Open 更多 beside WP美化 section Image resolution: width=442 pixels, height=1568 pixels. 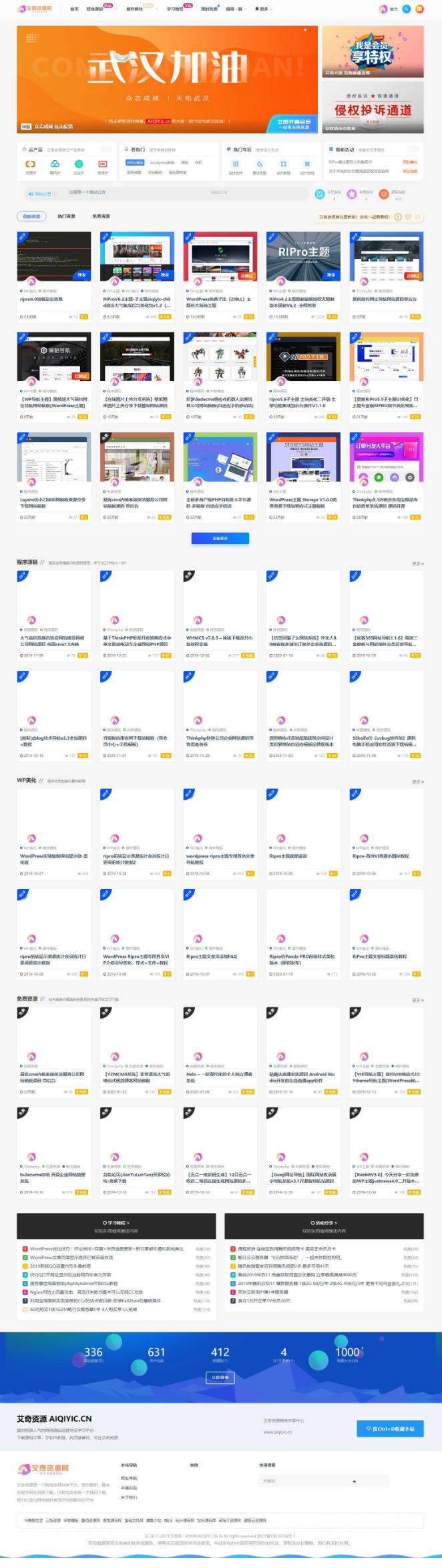pos(417,782)
